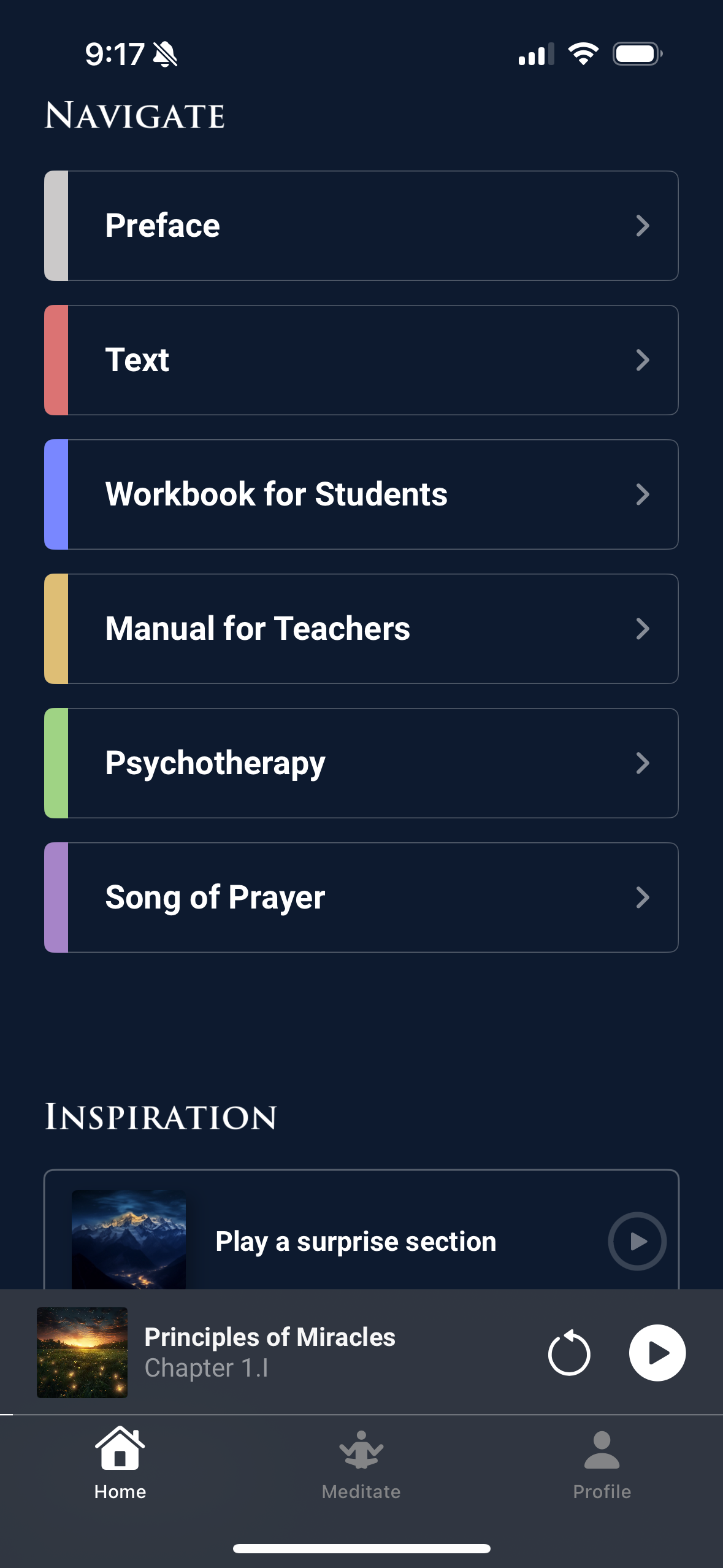
Task: Go to Workbook for Students
Action: (x=361, y=494)
